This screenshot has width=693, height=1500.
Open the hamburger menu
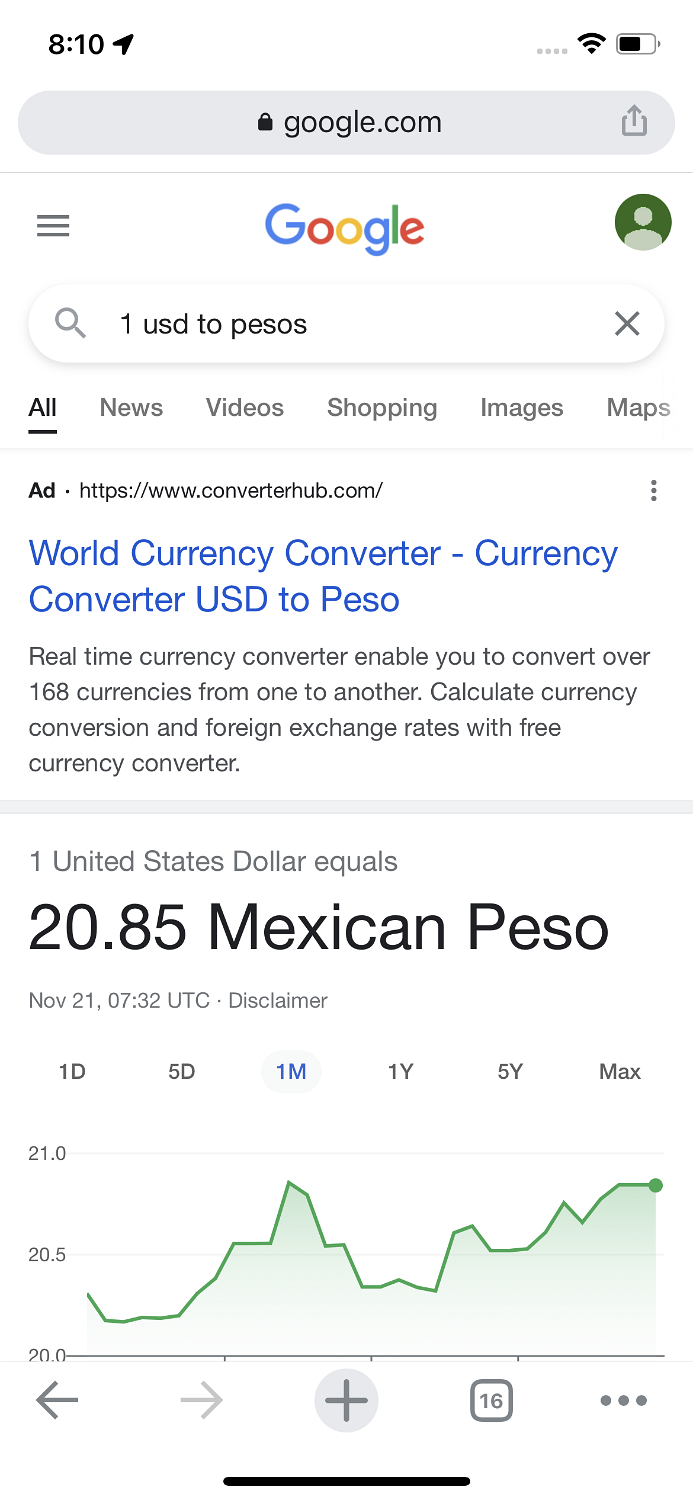point(53,226)
